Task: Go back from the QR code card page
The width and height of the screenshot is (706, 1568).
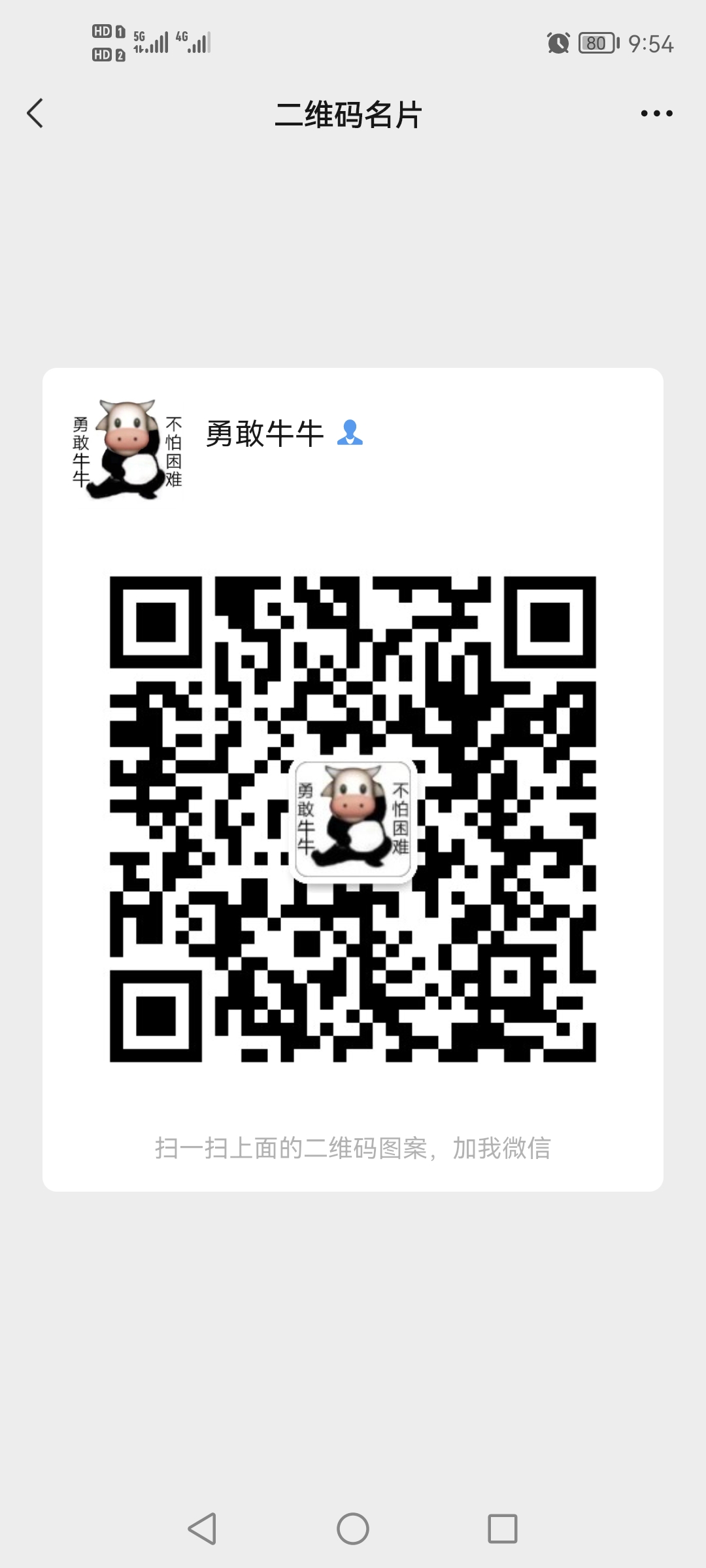Action: coord(35,114)
